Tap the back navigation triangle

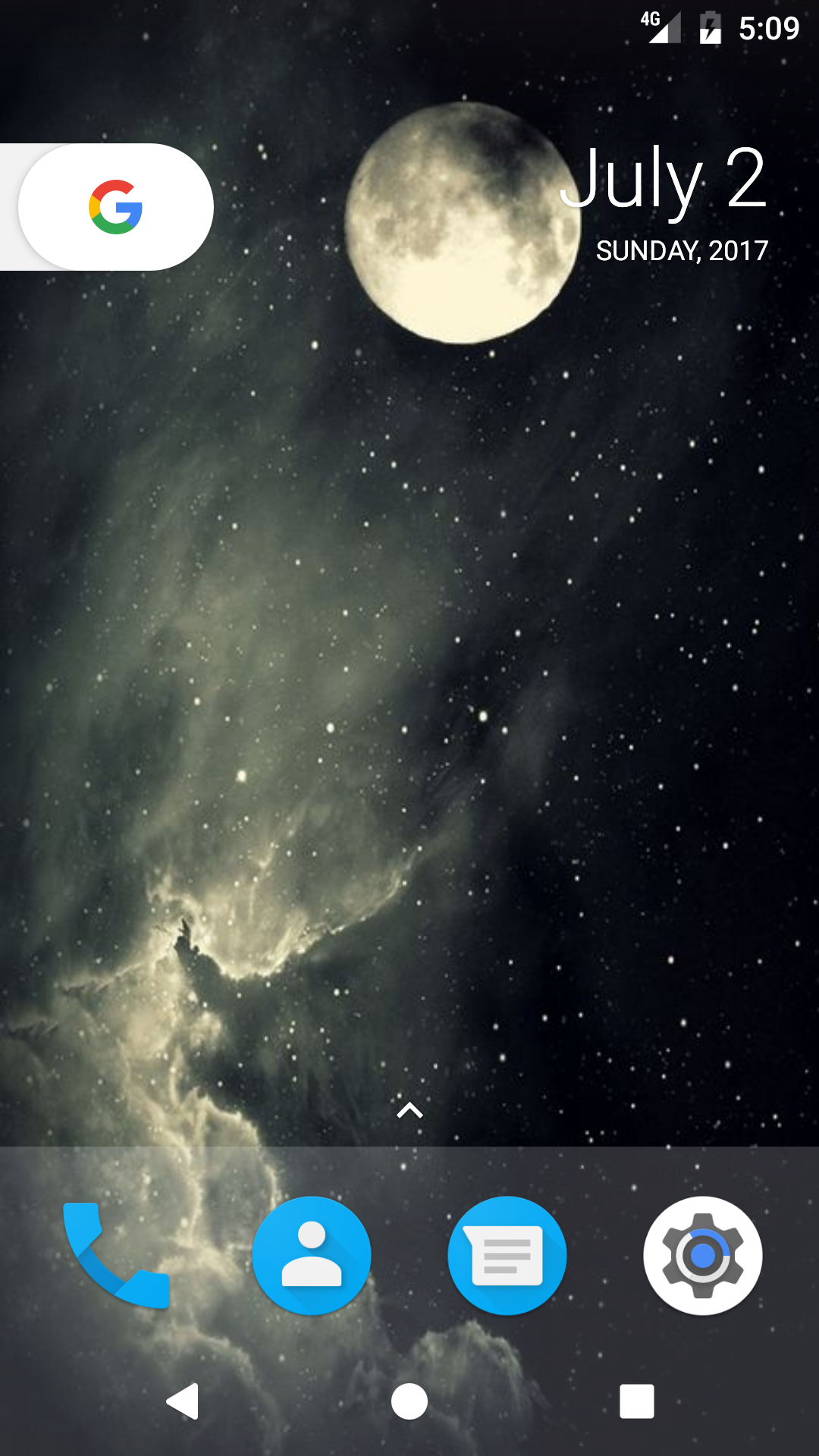pos(184,1401)
